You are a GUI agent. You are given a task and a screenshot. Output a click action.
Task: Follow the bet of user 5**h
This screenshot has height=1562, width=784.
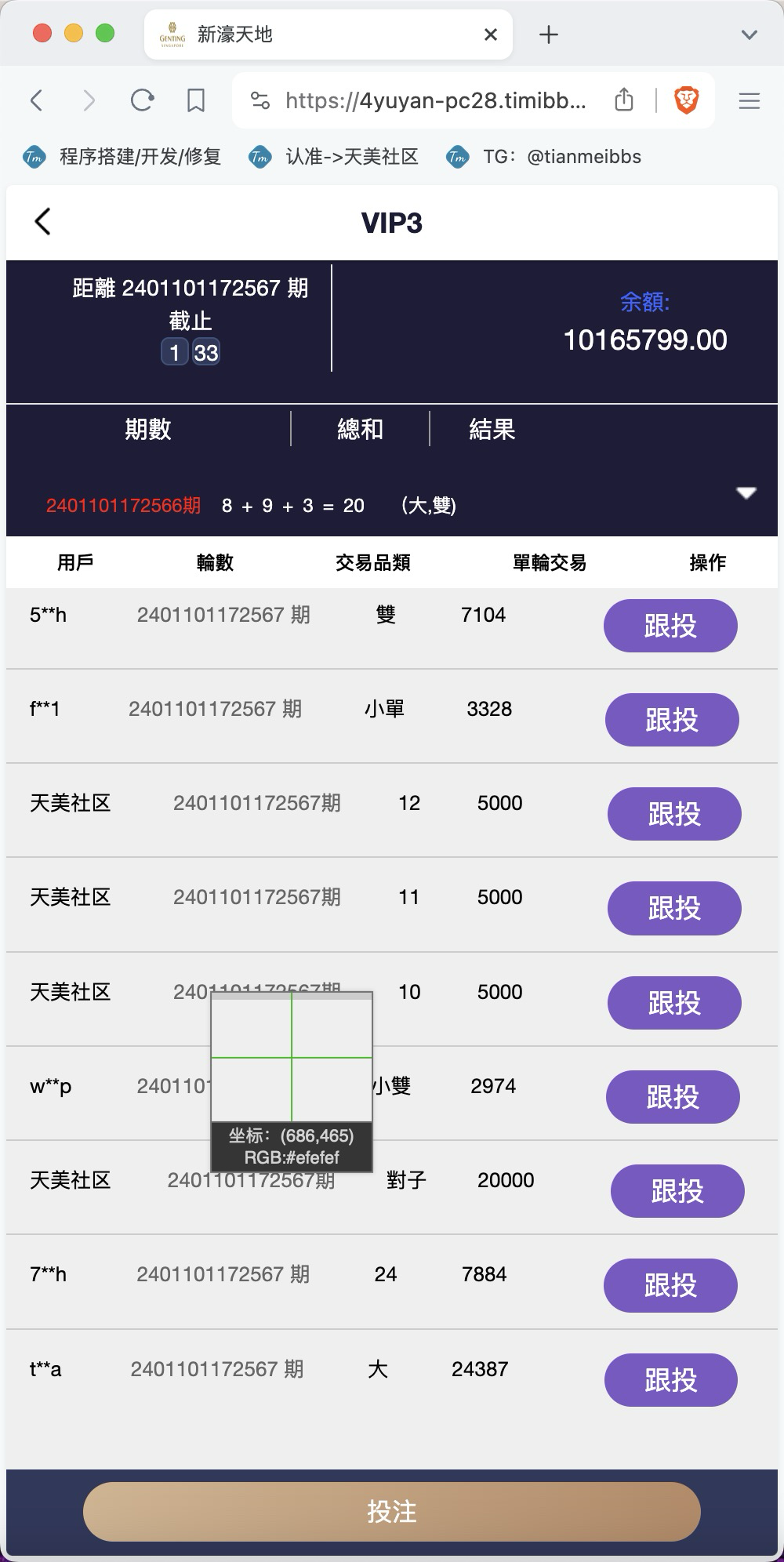tap(670, 626)
